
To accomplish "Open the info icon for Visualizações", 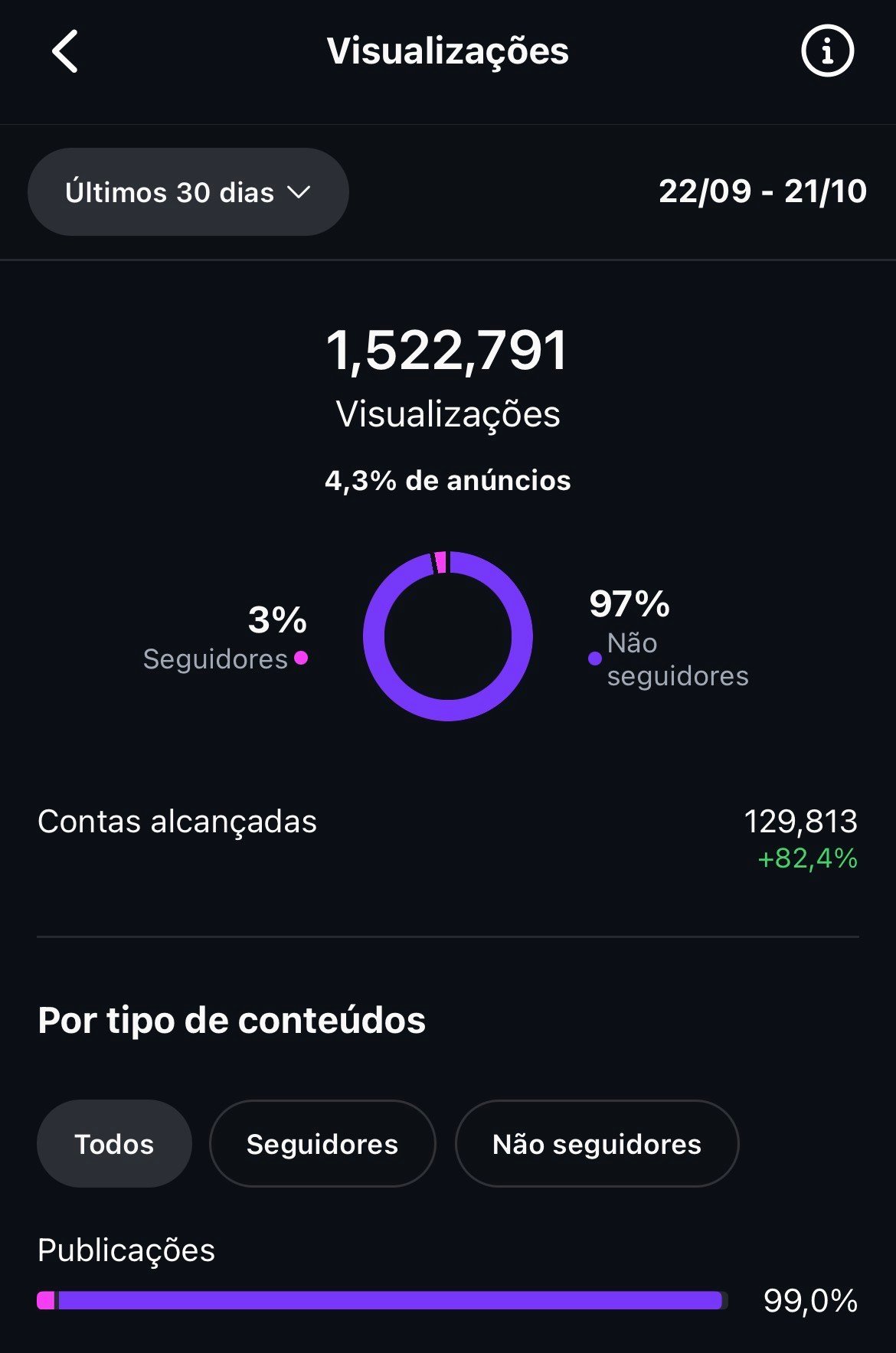I will pos(827,51).
